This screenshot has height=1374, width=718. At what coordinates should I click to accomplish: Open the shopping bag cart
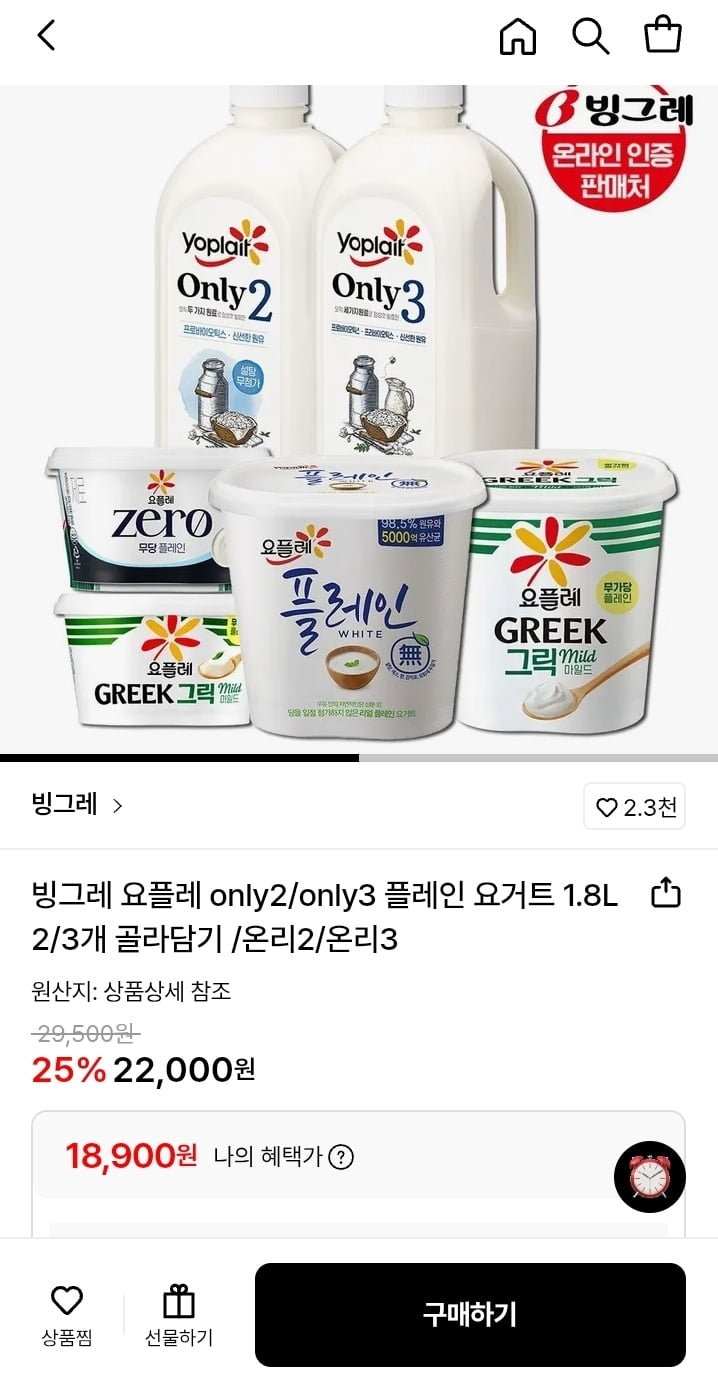pos(663,36)
